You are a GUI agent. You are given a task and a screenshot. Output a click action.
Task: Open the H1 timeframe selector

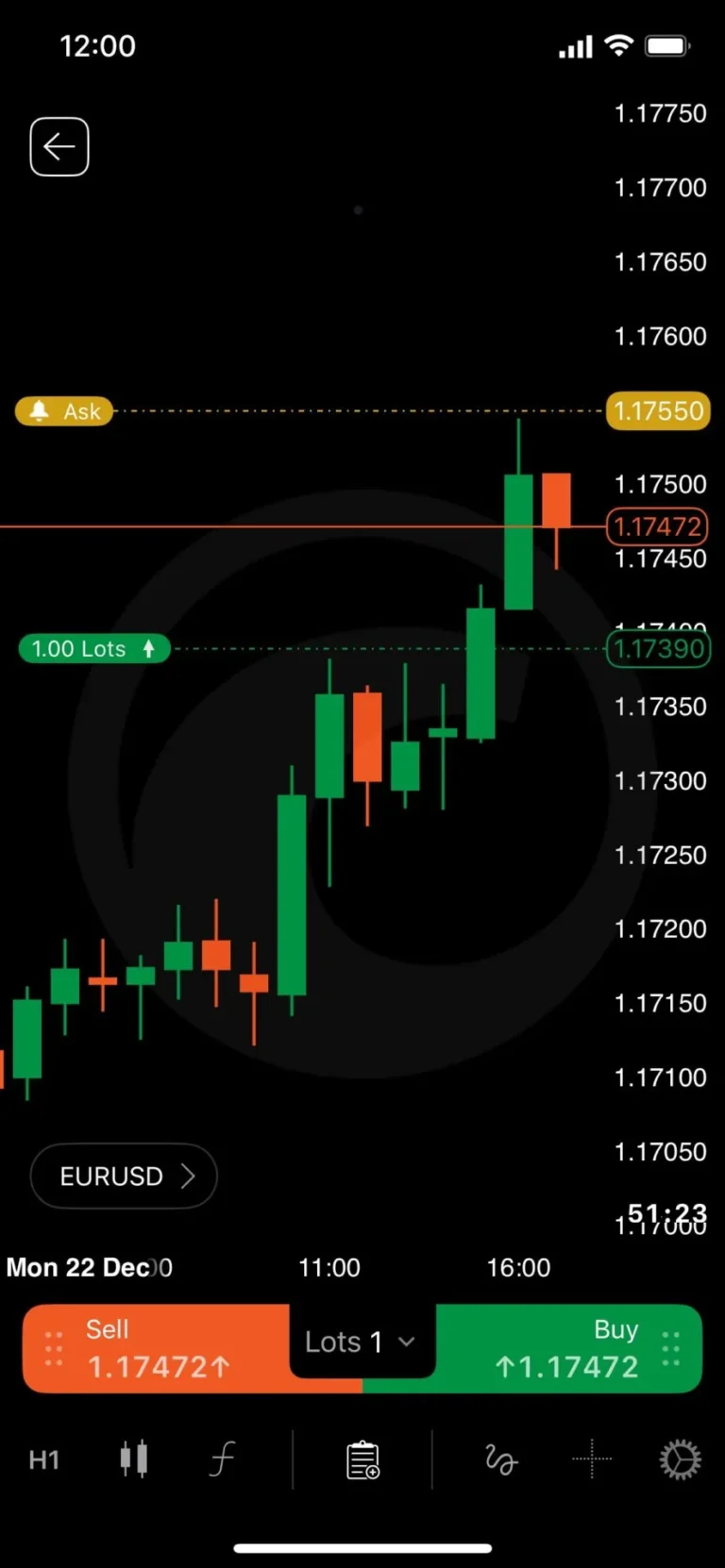43,1459
